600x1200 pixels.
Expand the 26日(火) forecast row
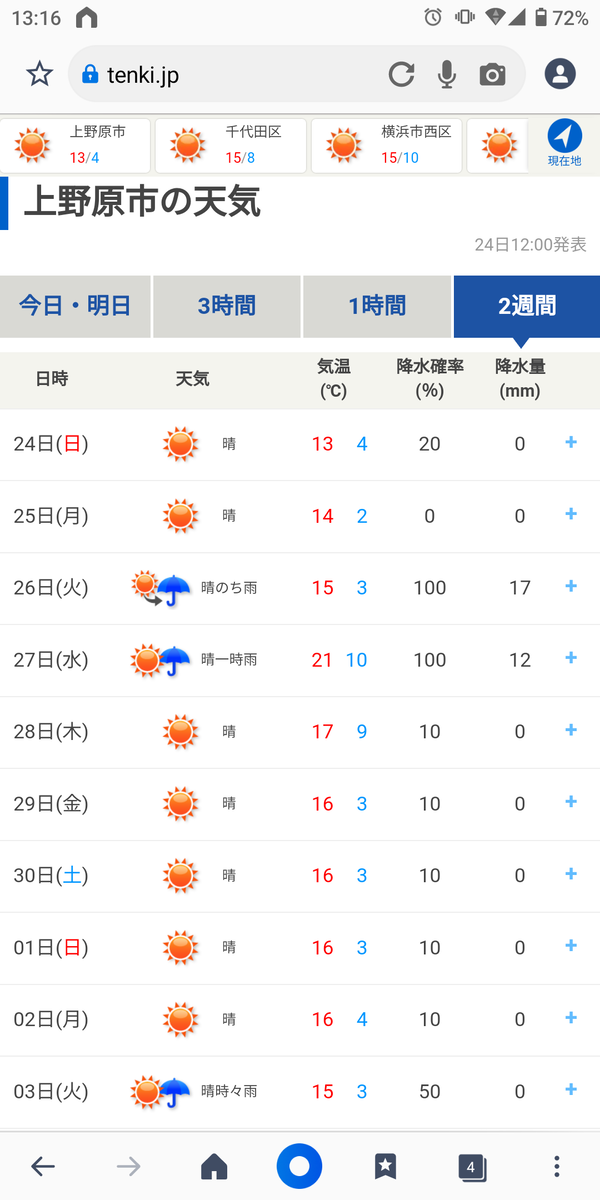click(571, 586)
